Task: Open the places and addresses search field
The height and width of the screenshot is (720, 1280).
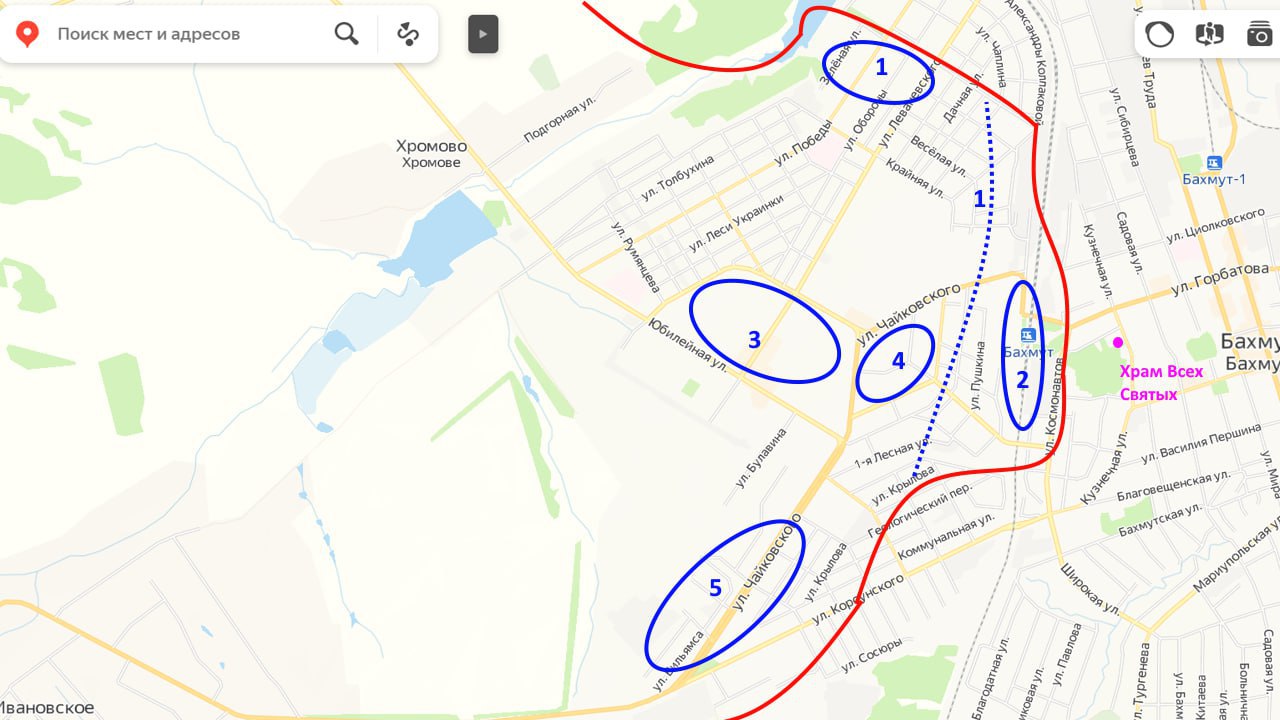Action: pyautogui.click(x=180, y=34)
